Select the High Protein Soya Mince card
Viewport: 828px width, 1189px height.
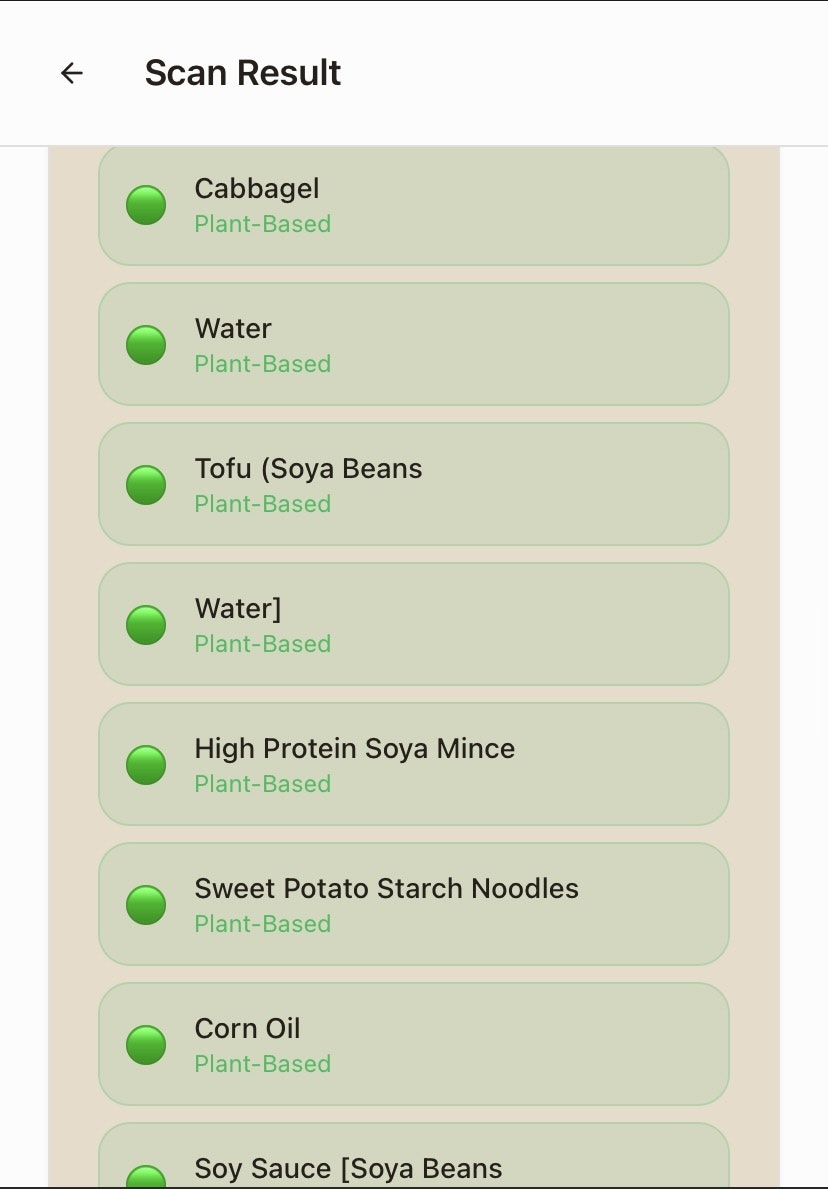coord(413,765)
